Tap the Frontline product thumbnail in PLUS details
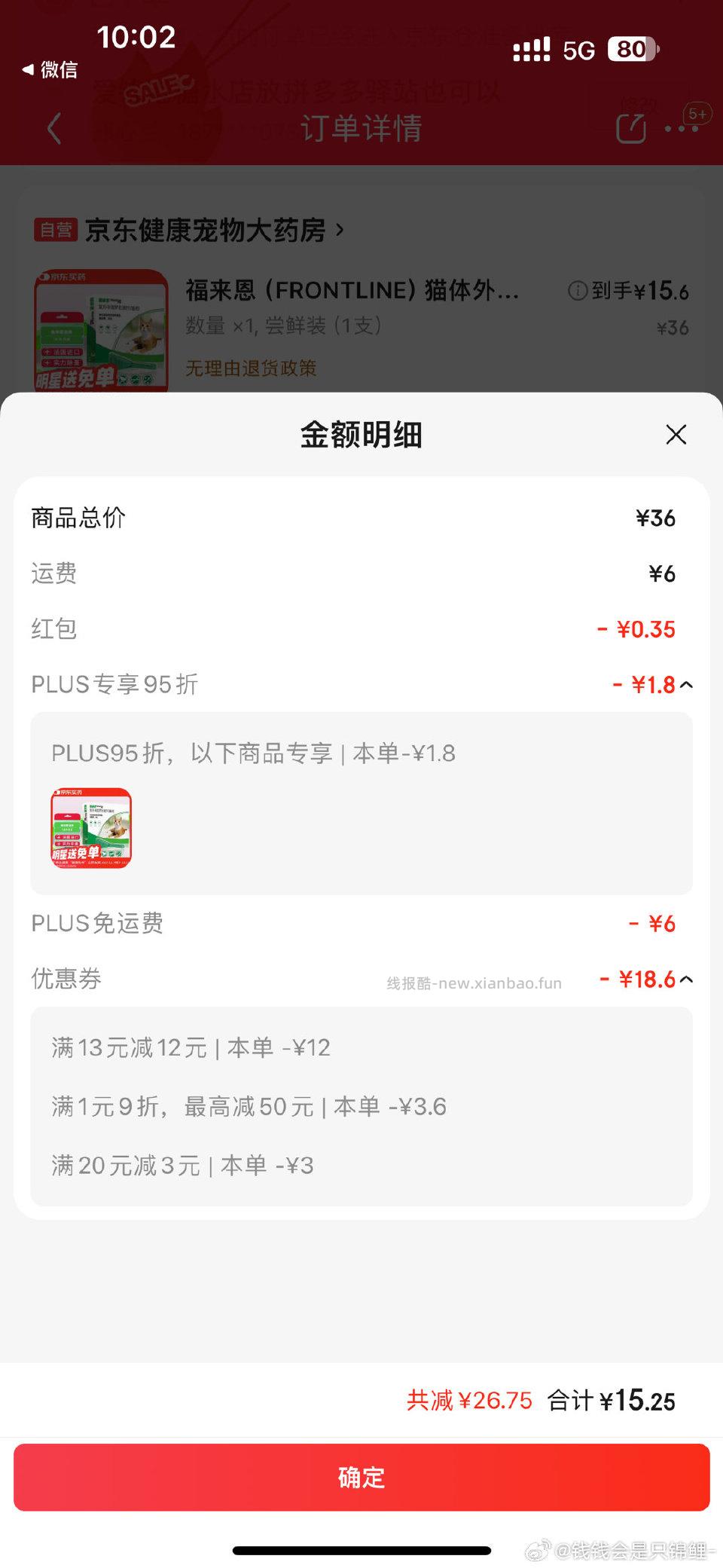The width and height of the screenshot is (723, 1568). tap(91, 827)
